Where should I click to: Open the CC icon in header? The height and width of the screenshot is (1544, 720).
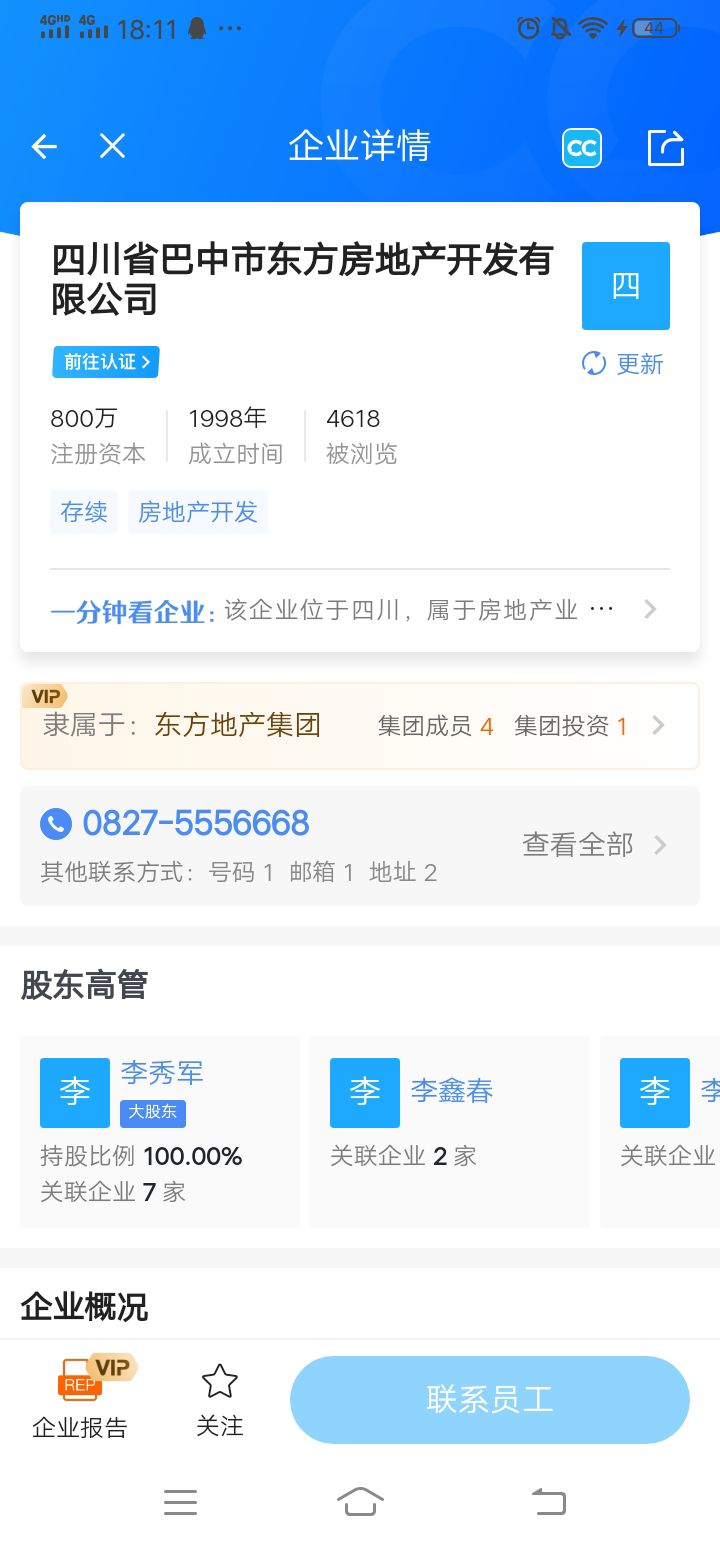(582, 148)
